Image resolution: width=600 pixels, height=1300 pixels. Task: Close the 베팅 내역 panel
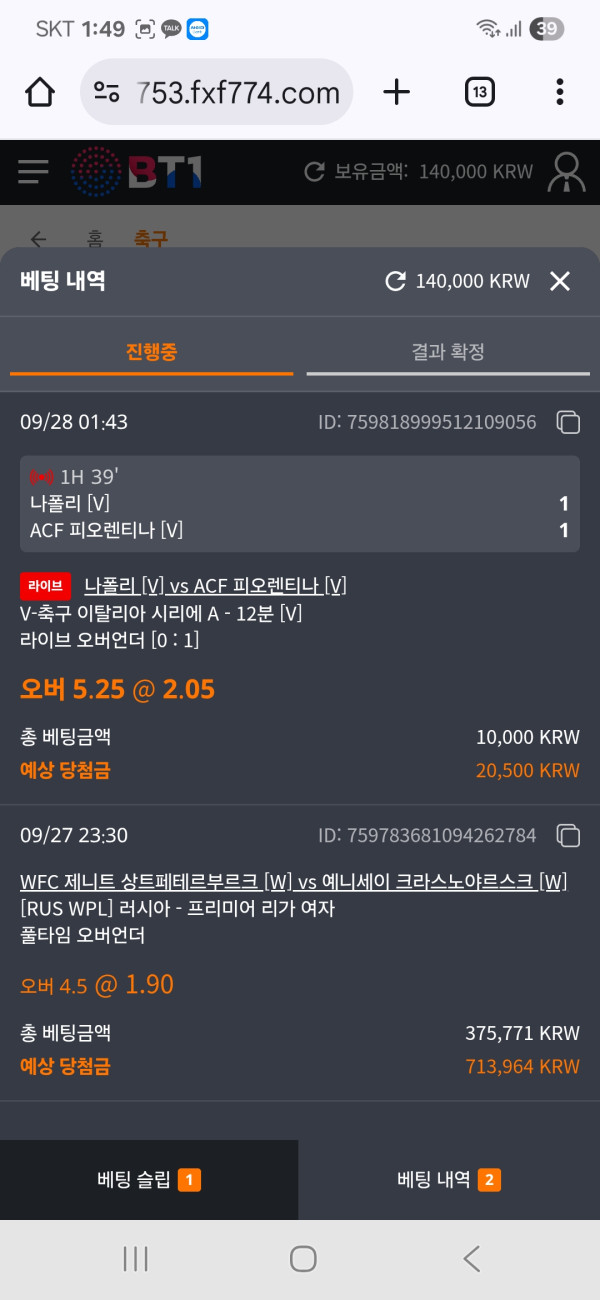pos(560,281)
